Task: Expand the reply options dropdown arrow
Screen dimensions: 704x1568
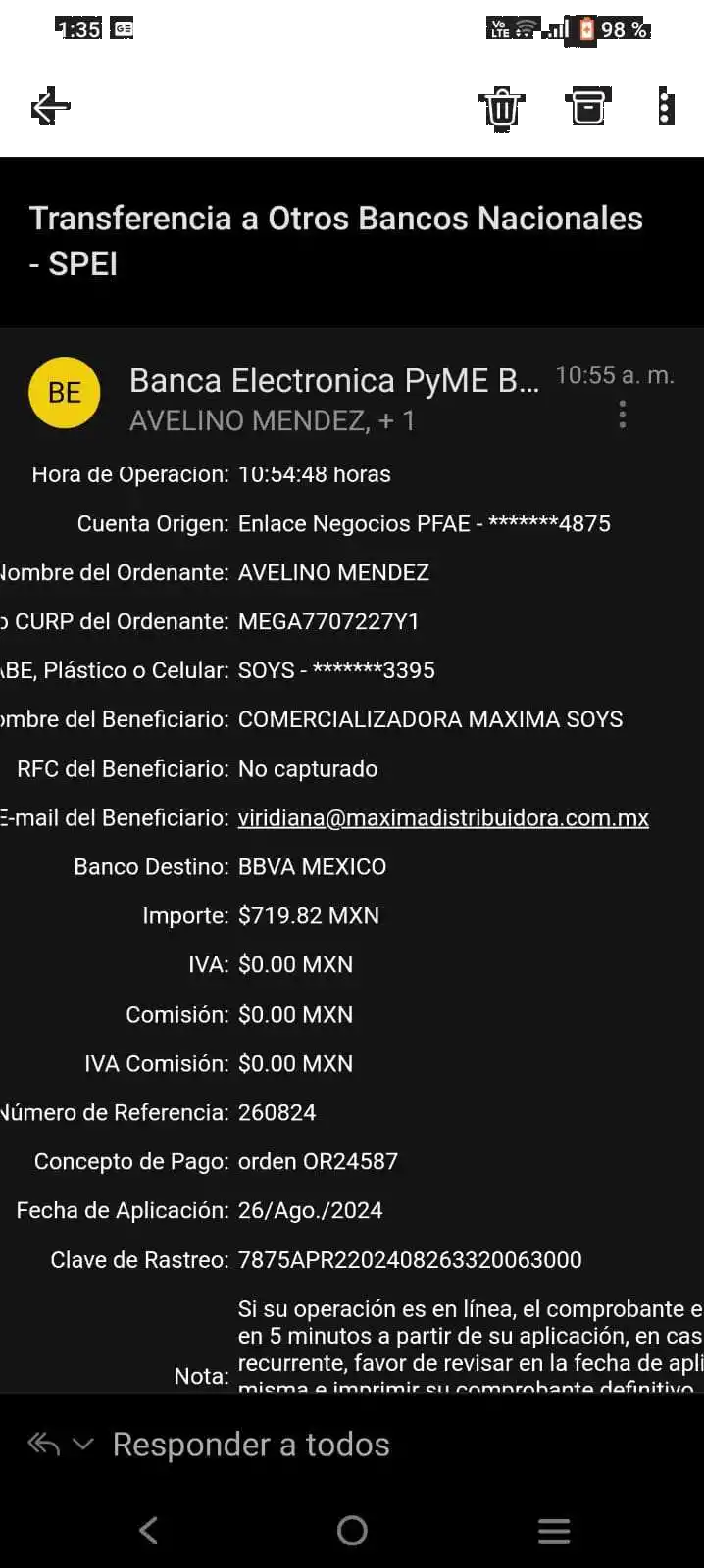Action: point(83,1445)
